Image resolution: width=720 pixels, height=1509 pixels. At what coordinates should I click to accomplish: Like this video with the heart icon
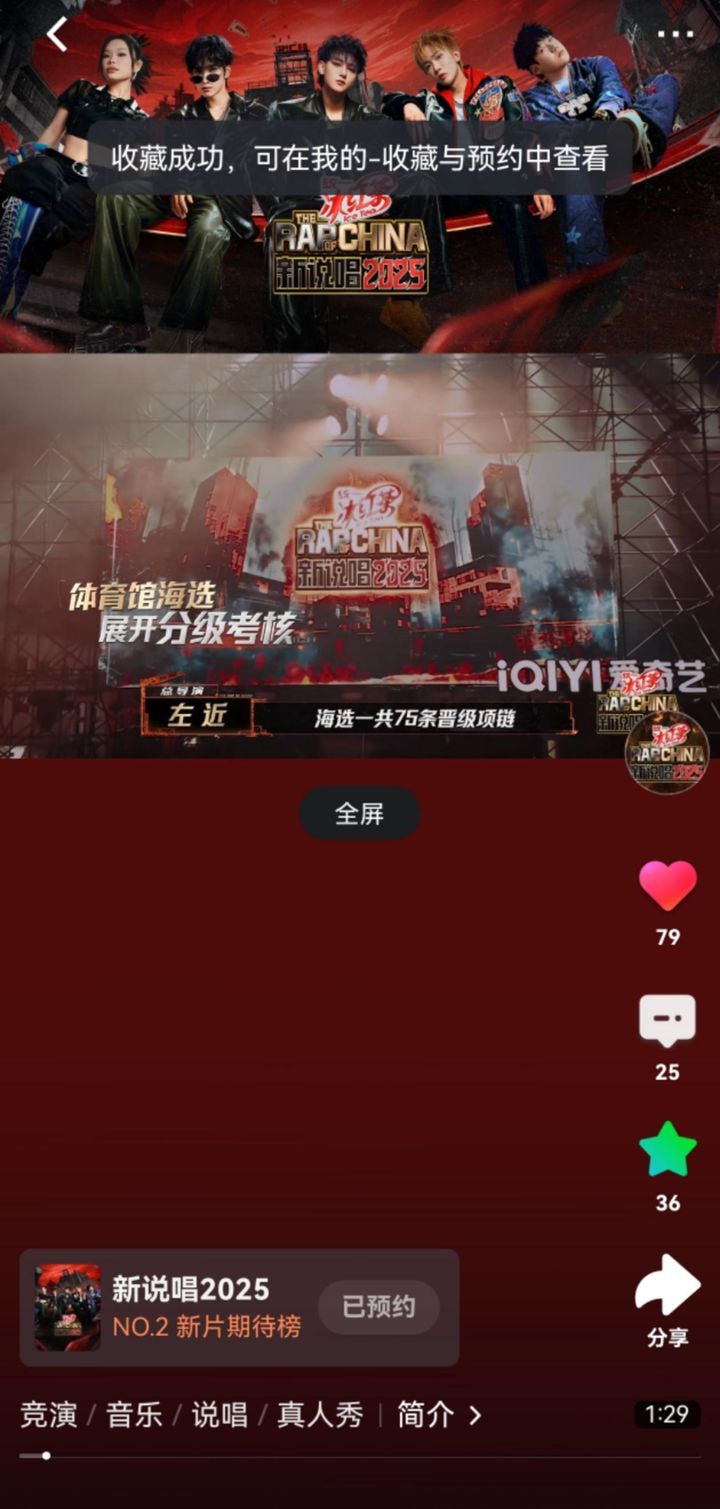coord(668,886)
